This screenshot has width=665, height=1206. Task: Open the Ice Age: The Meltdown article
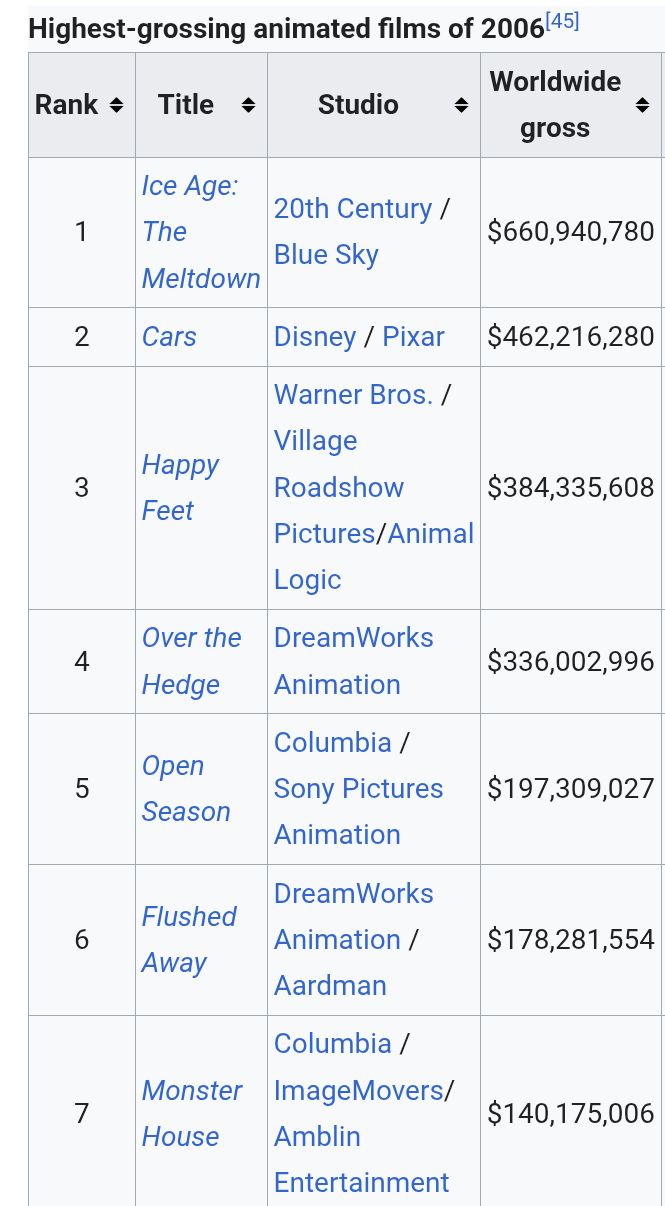point(200,232)
